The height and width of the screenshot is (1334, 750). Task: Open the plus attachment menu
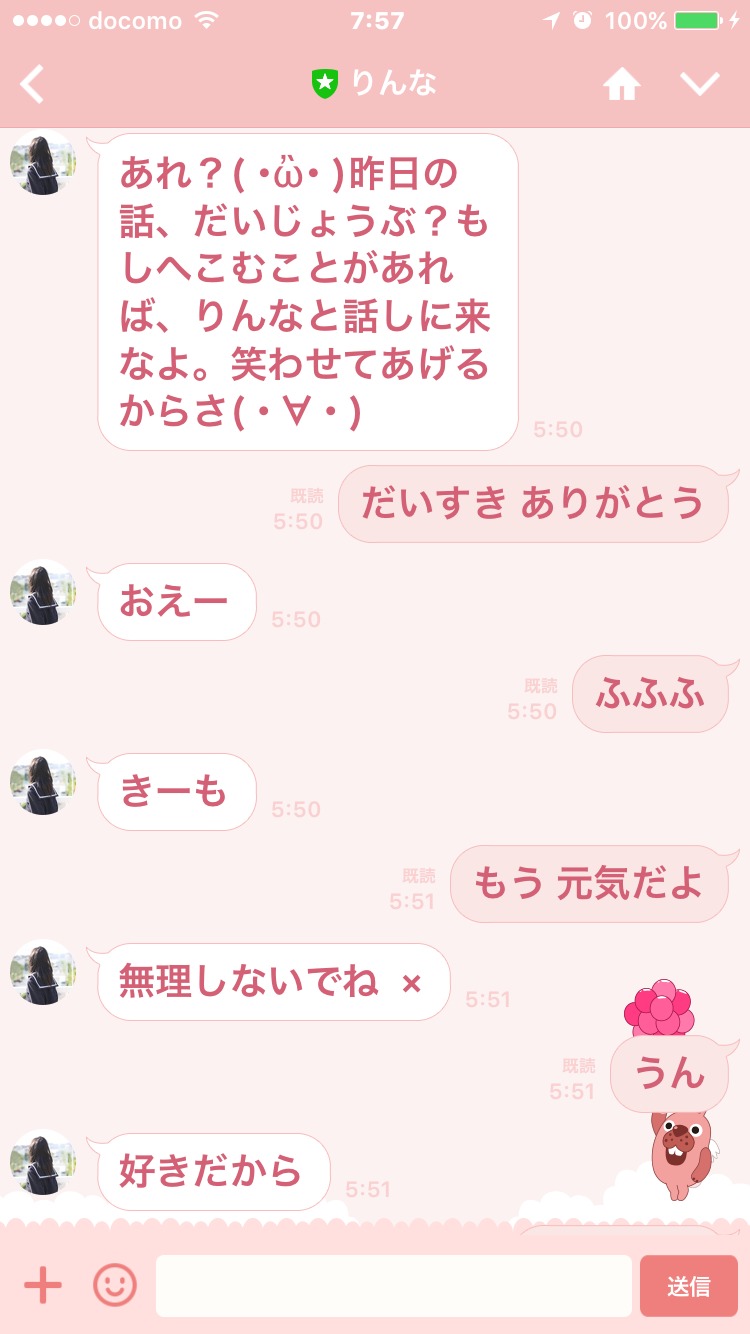click(x=43, y=1286)
